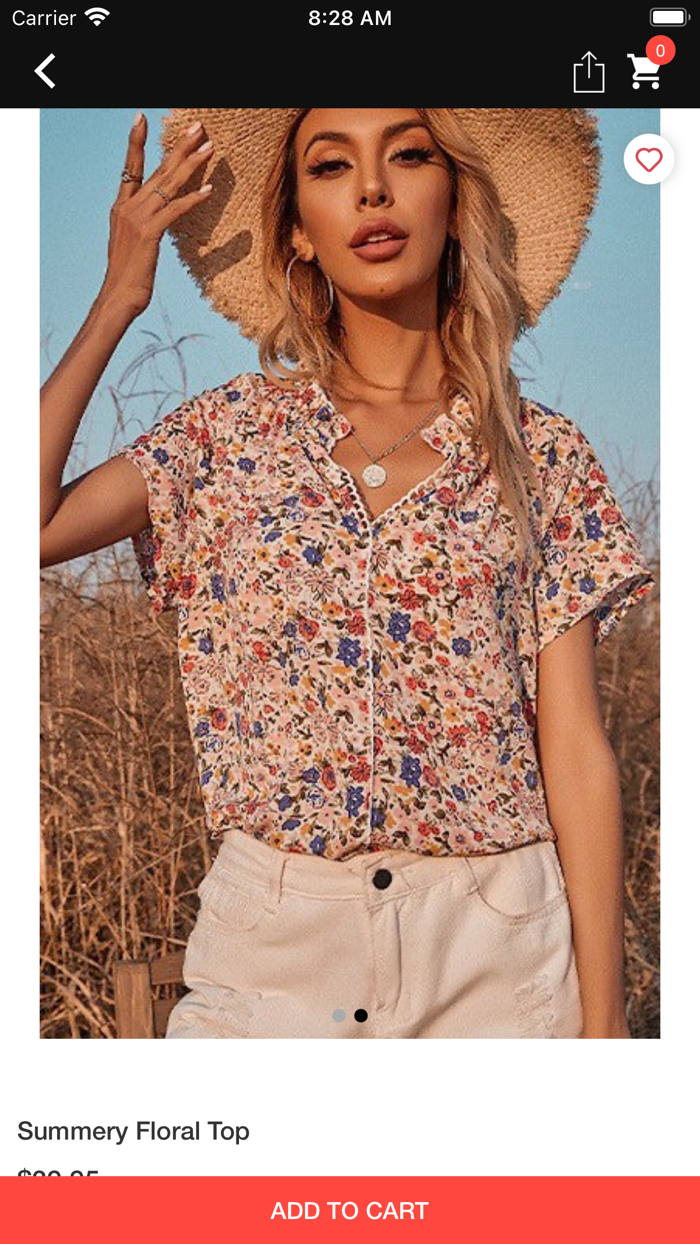Share this Summery Floral Top
Image resolution: width=700 pixels, height=1244 pixels.
[589, 72]
